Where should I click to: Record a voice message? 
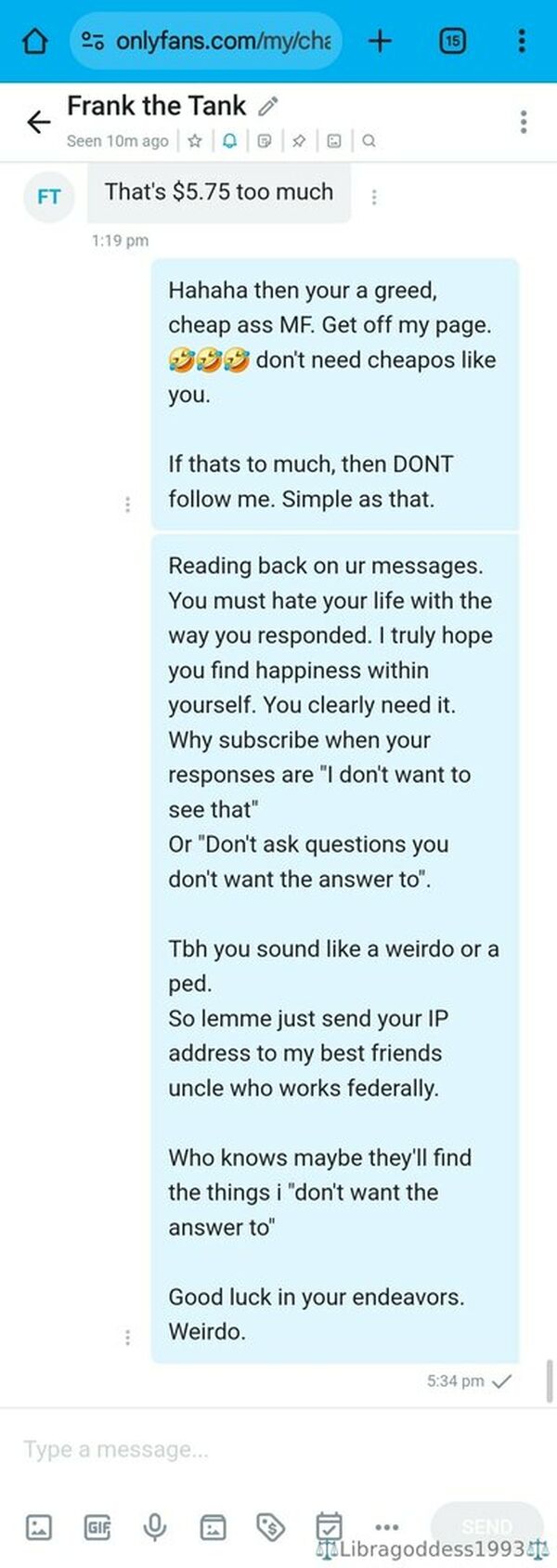pyautogui.click(x=155, y=1527)
